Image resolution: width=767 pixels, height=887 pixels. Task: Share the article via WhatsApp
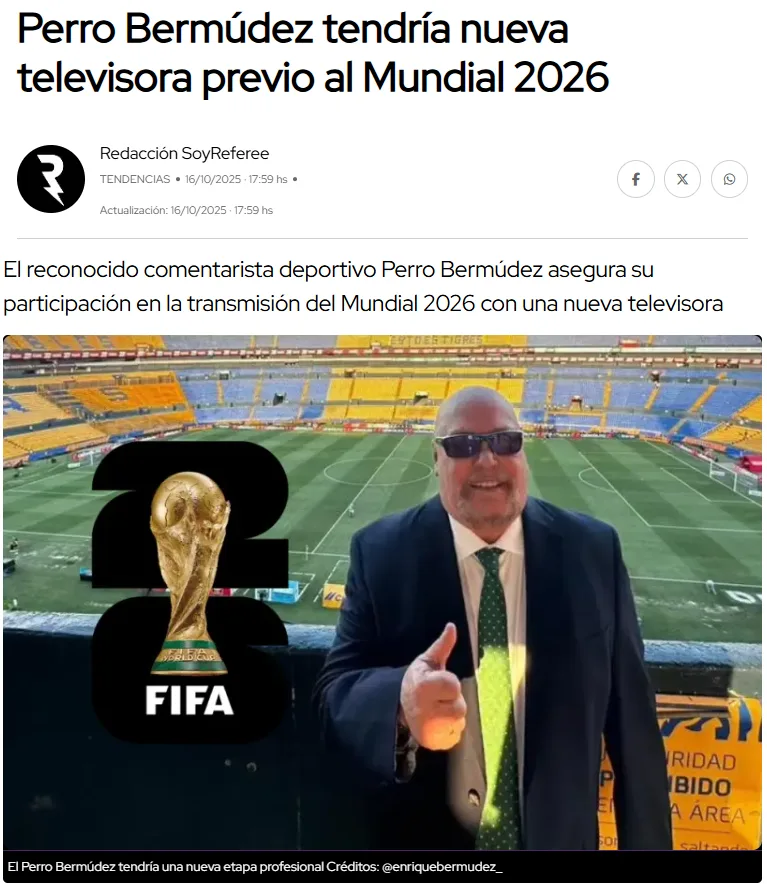(x=729, y=179)
